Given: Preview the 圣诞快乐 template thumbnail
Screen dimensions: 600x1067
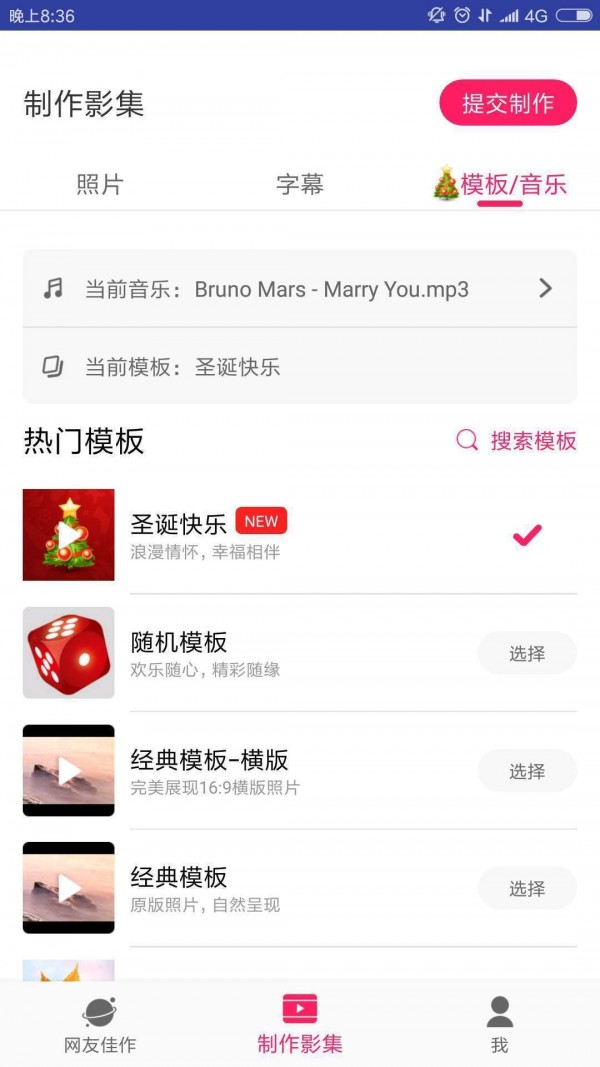Looking at the screenshot, I should [x=69, y=535].
